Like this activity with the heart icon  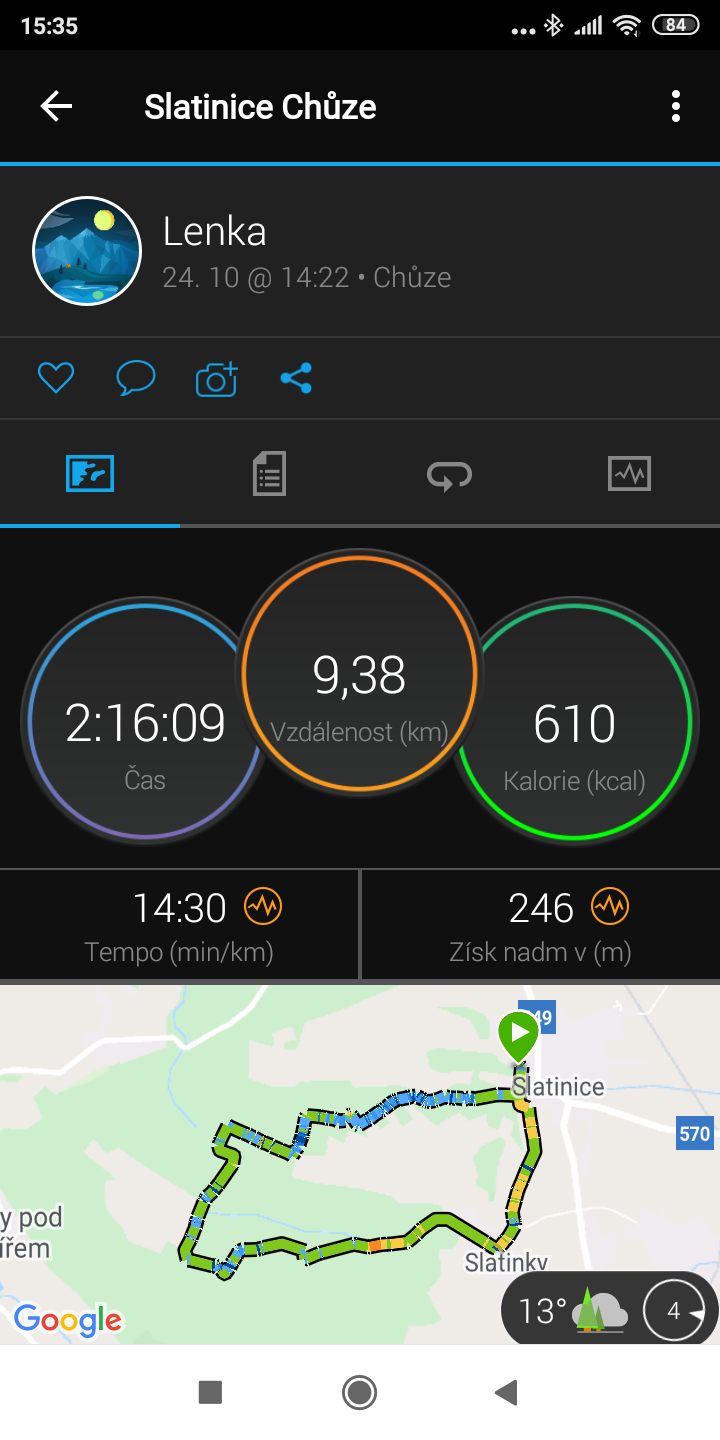point(56,378)
